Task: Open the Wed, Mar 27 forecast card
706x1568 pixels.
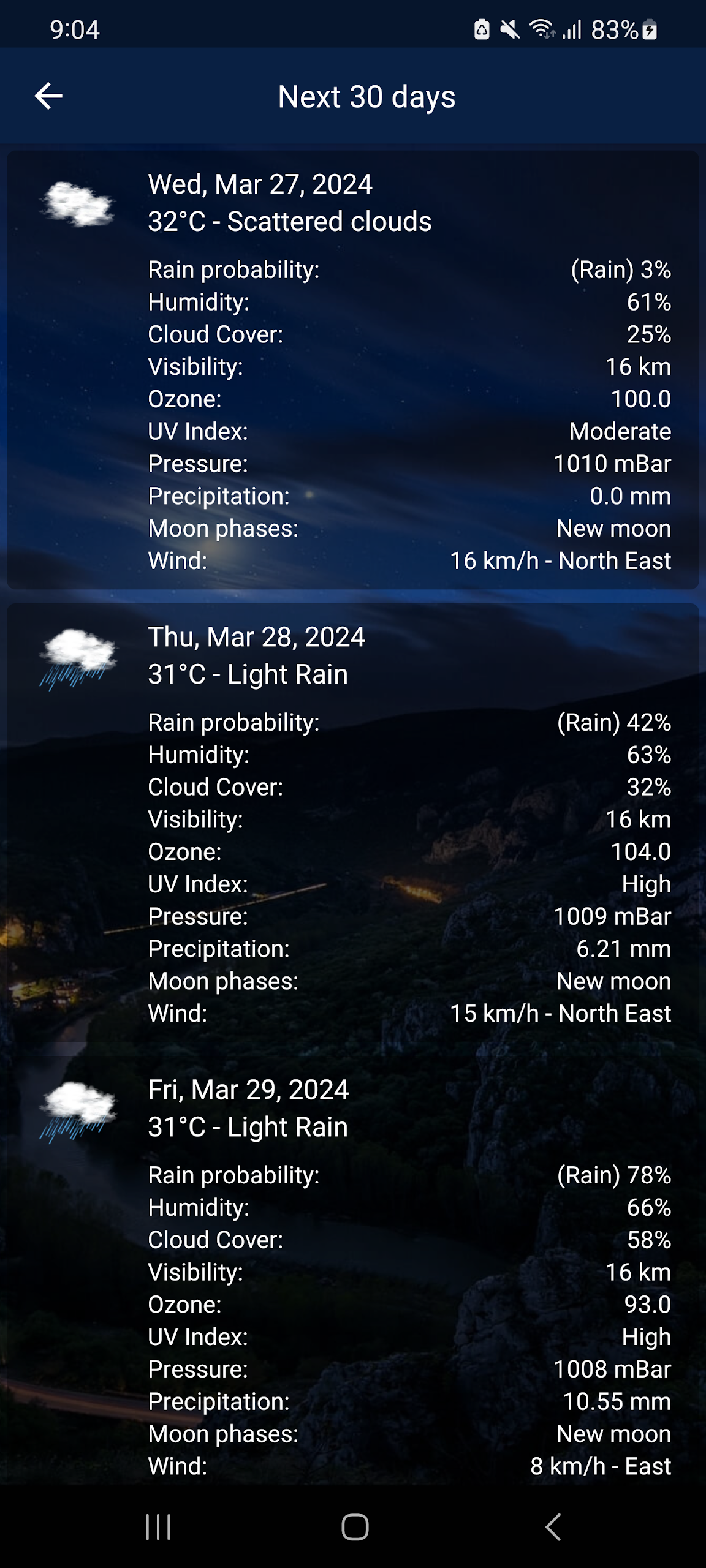Action: (353, 370)
